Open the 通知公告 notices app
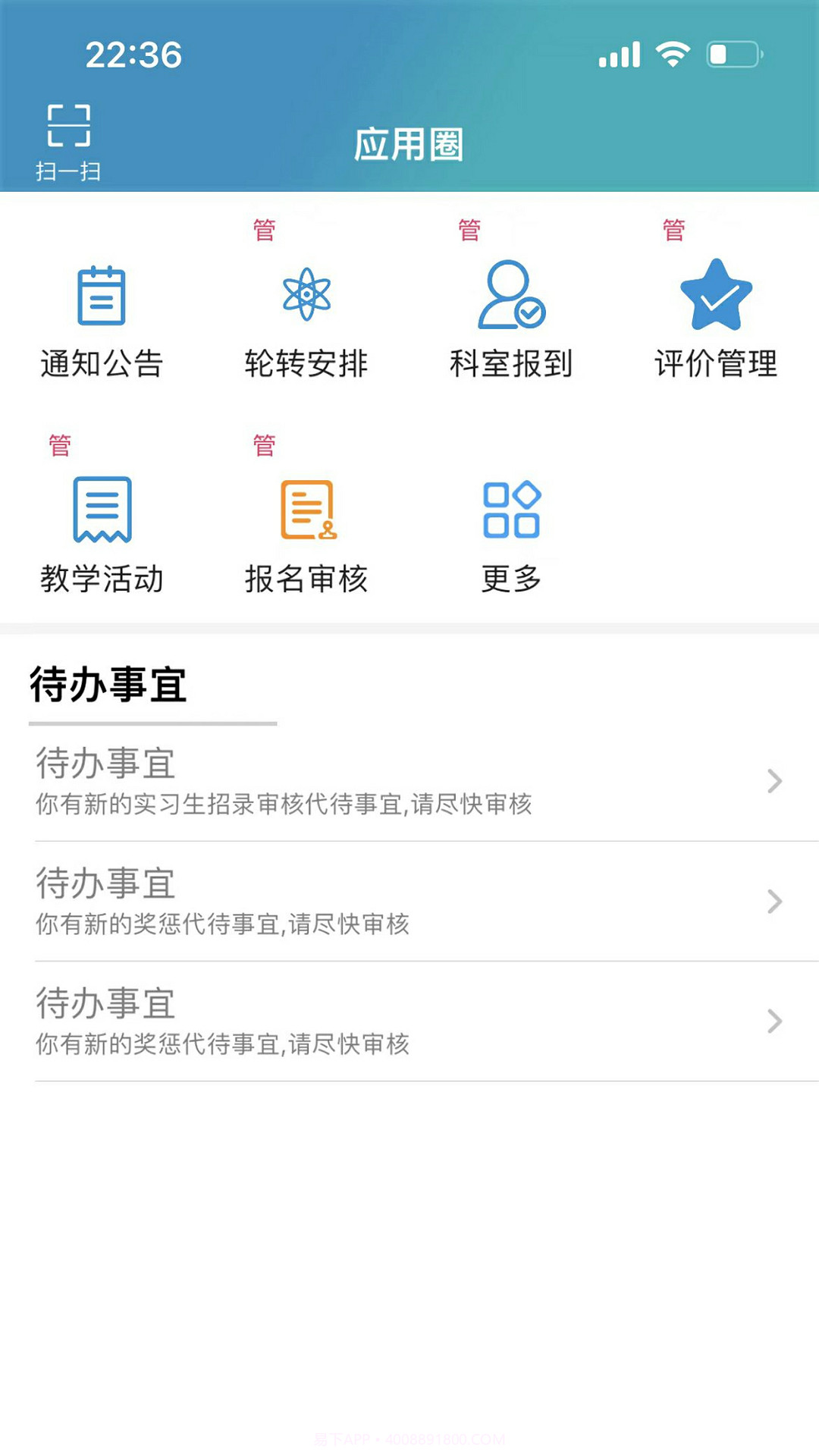 click(101, 318)
